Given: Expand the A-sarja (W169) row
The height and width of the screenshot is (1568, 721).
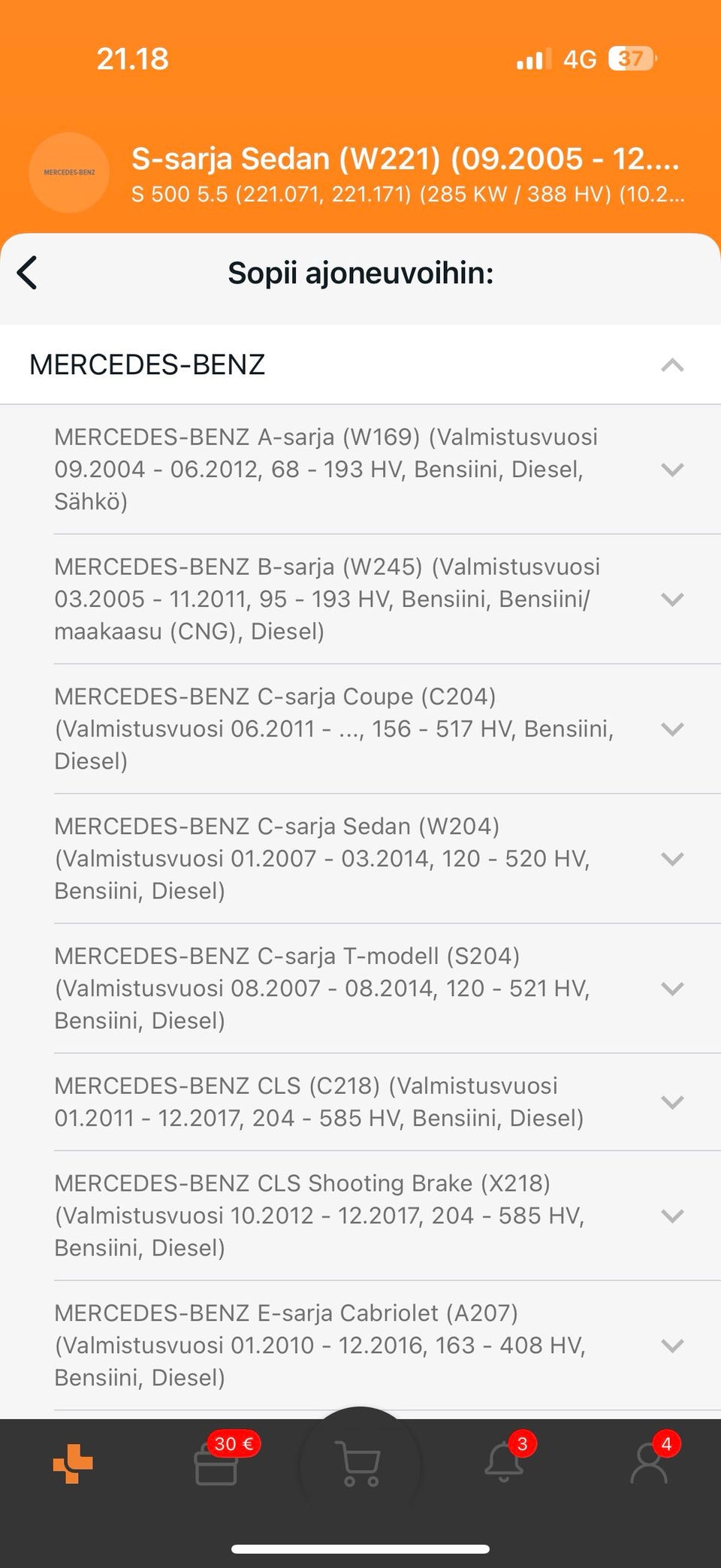Looking at the screenshot, I should pos(671,470).
